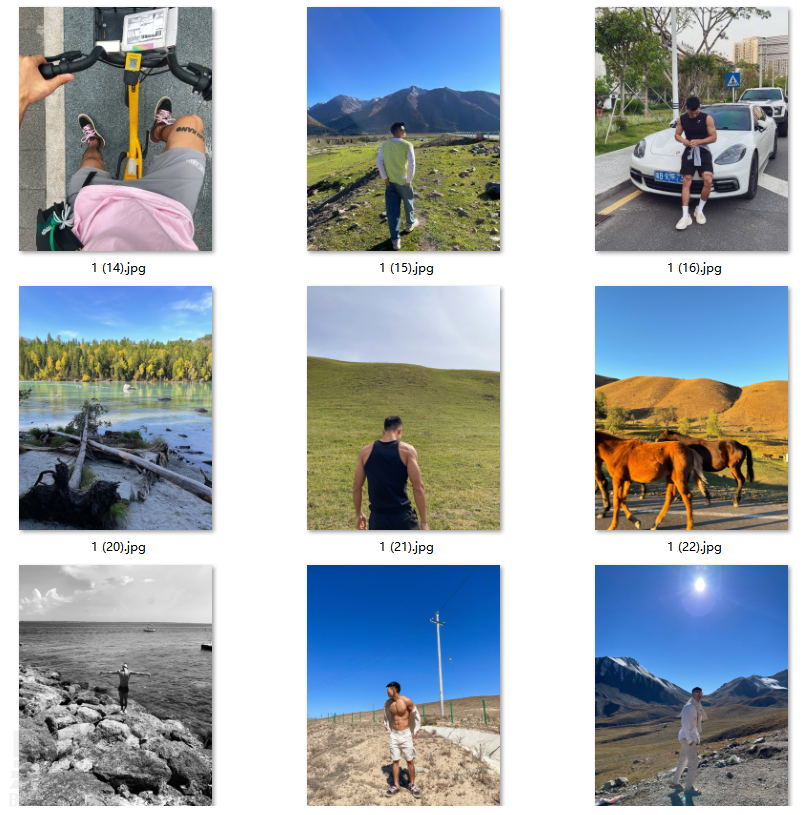Open the image 1 (15).jpg
Image resolution: width=810 pixels, height=815 pixels.
(x=403, y=129)
